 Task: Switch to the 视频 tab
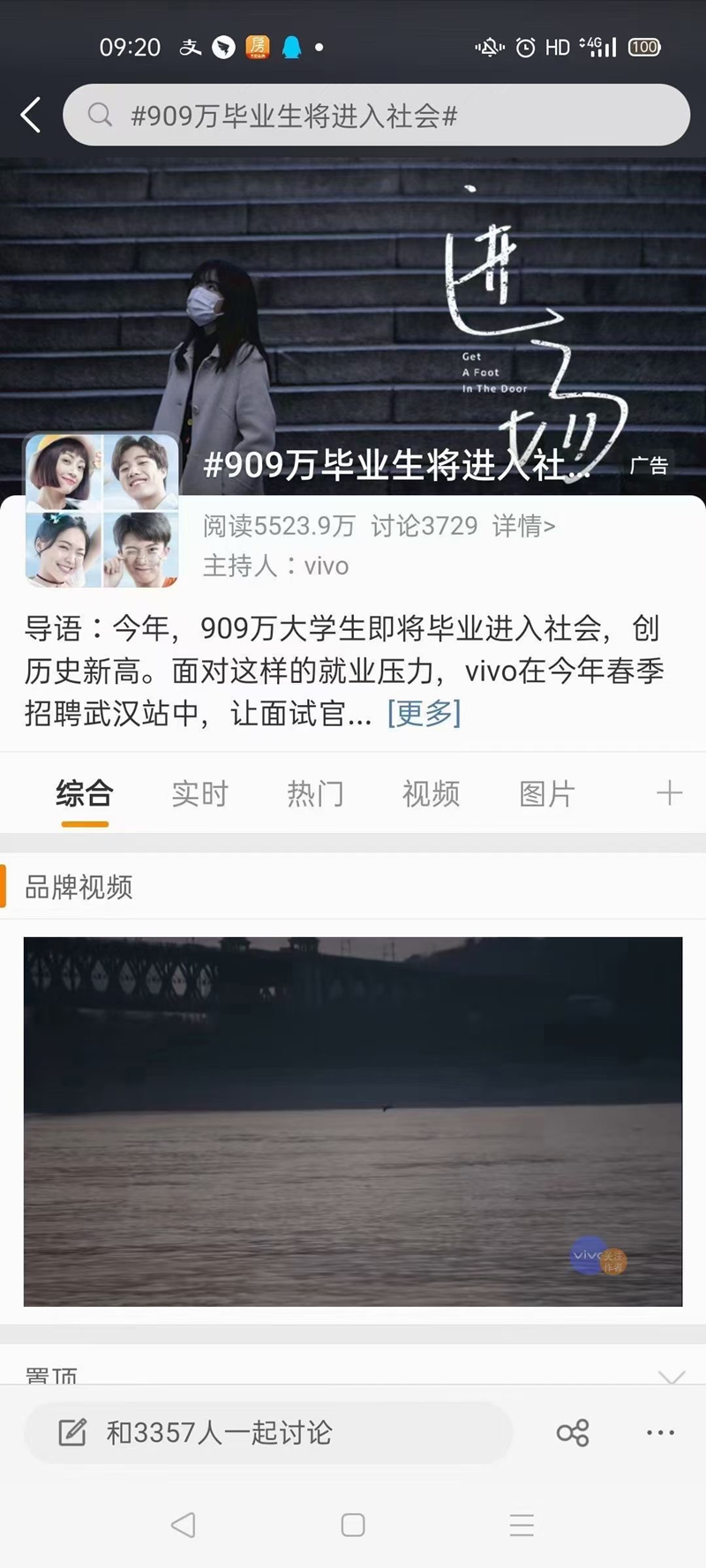pyautogui.click(x=431, y=793)
